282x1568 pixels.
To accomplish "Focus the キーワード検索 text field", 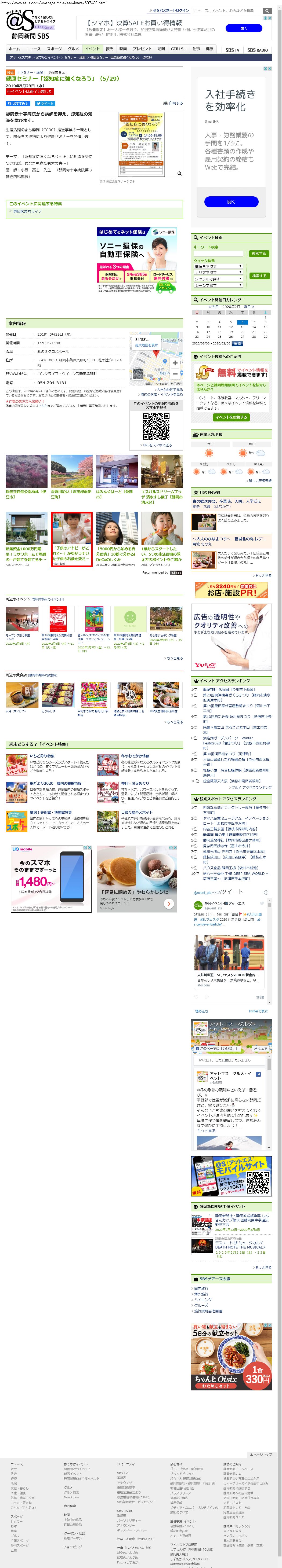I will (x=218, y=253).
